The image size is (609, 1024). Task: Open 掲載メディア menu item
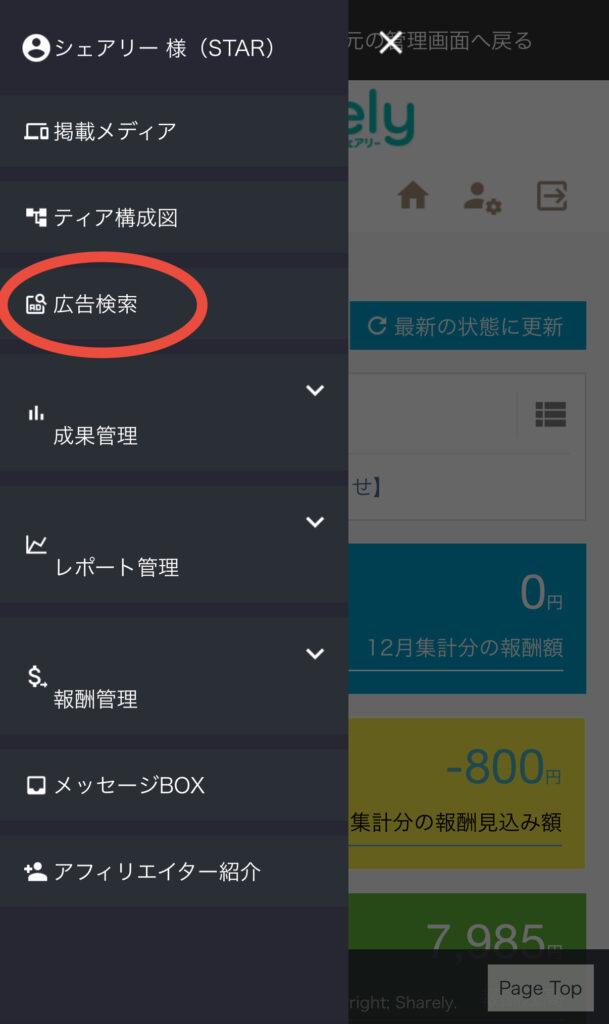click(x=114, y=131)
